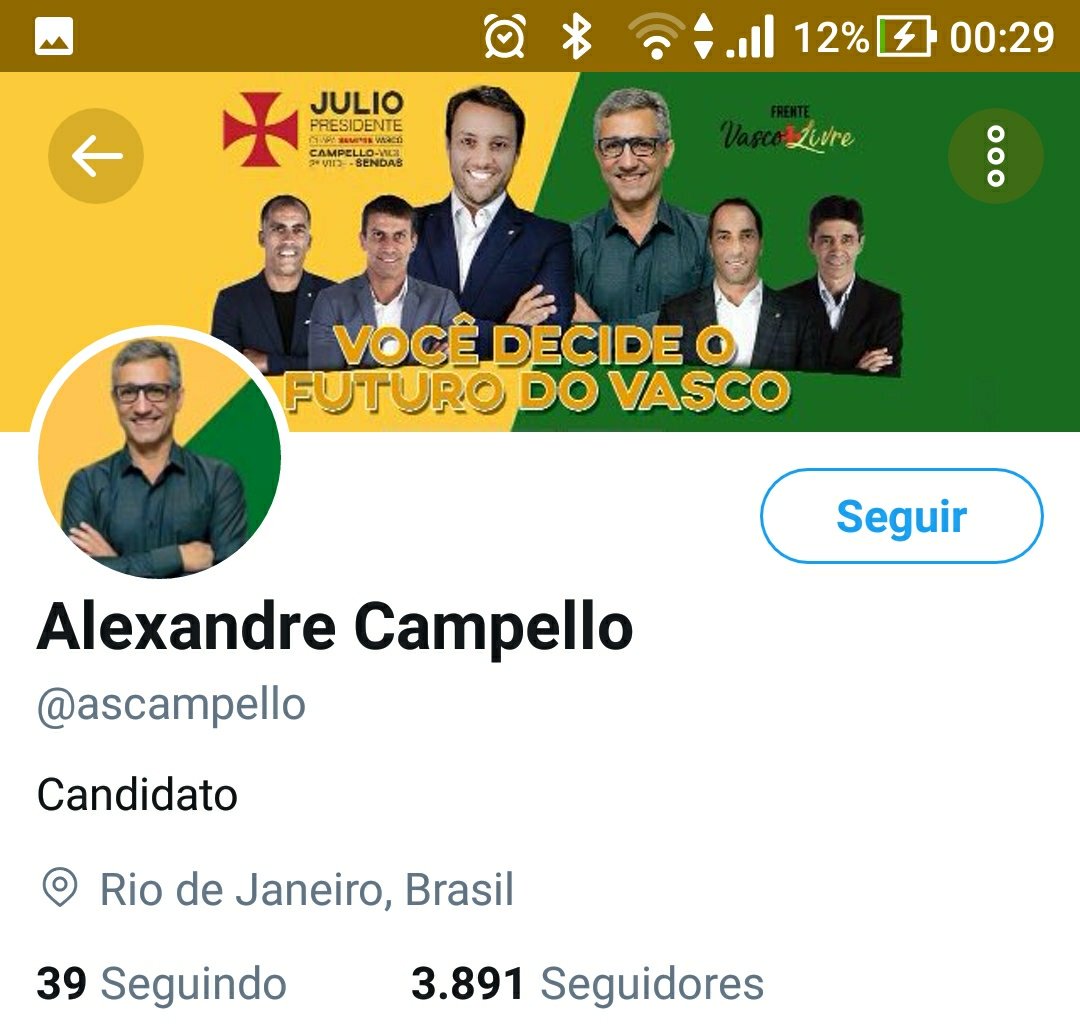Image resolution: width=1080 pixels, height=1034 pixels.
Task: View the 3.891 Seguidores list
Action: tap(587, 984)
